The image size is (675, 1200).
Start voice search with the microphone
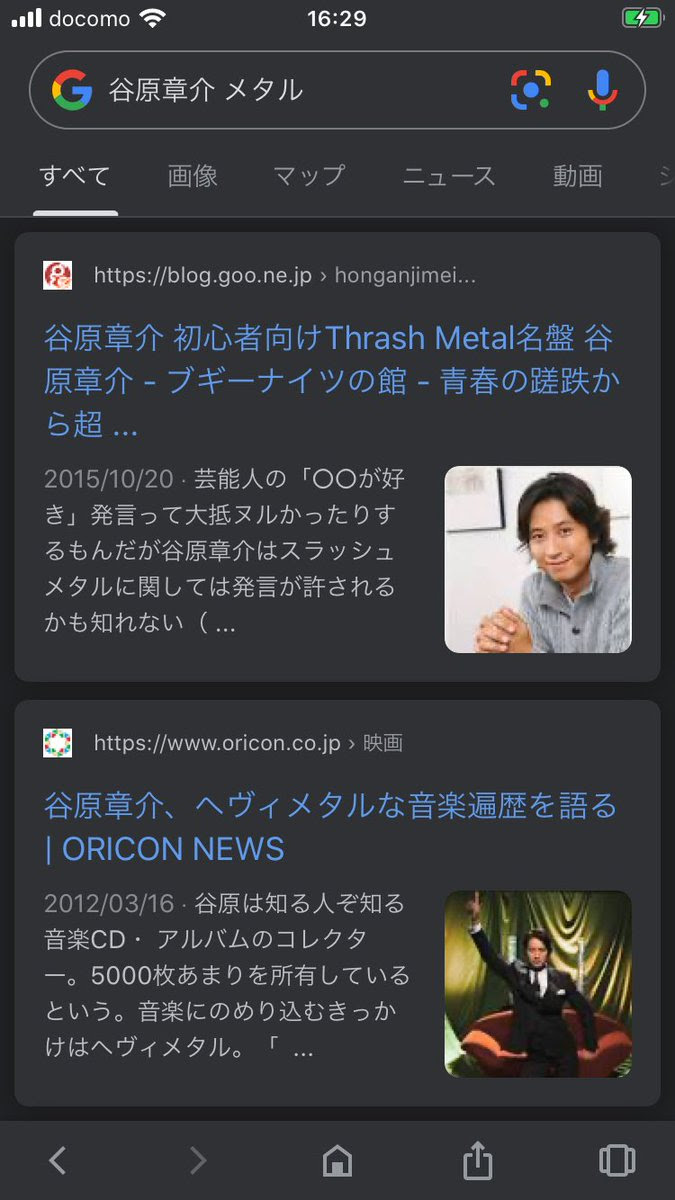[602, 90]
